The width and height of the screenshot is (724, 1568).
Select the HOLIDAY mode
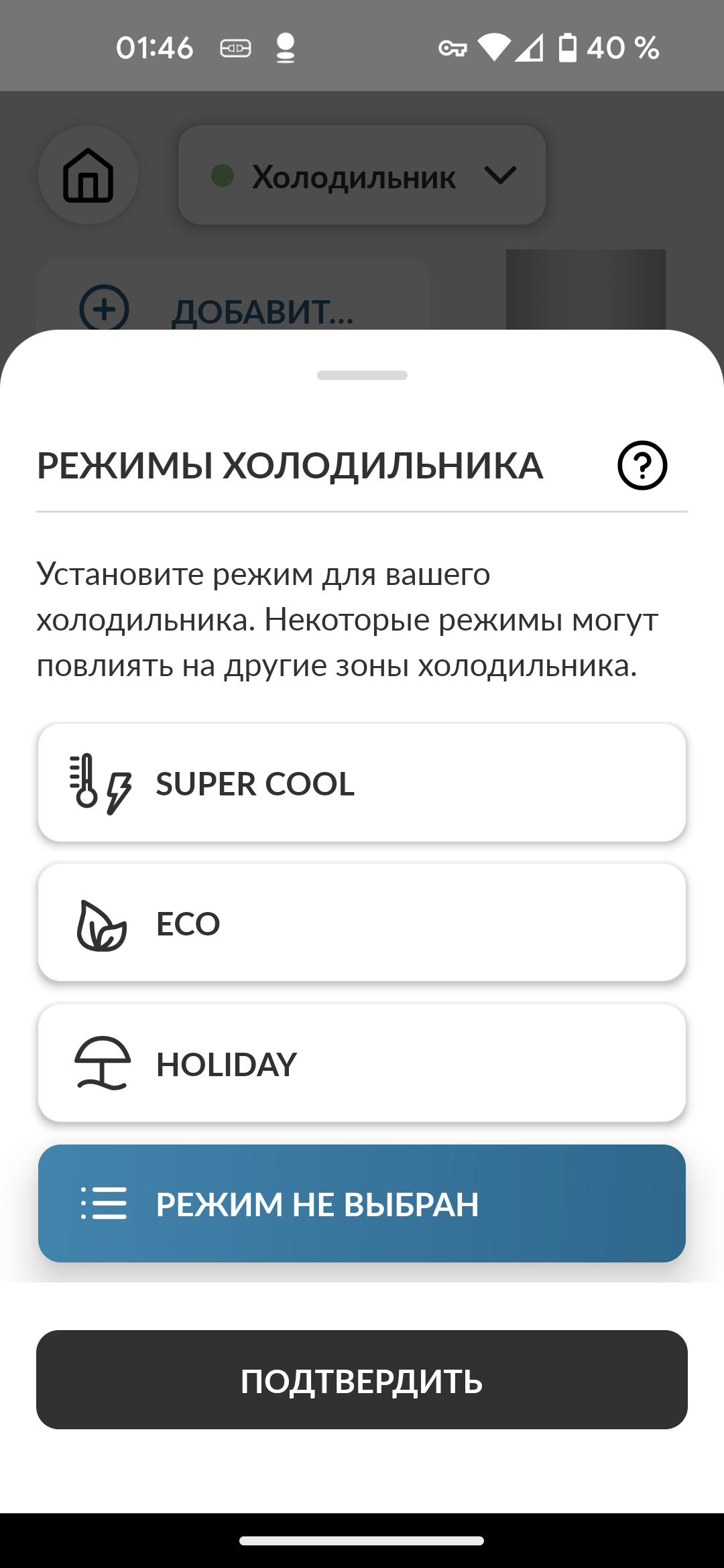click(362, 1063)
